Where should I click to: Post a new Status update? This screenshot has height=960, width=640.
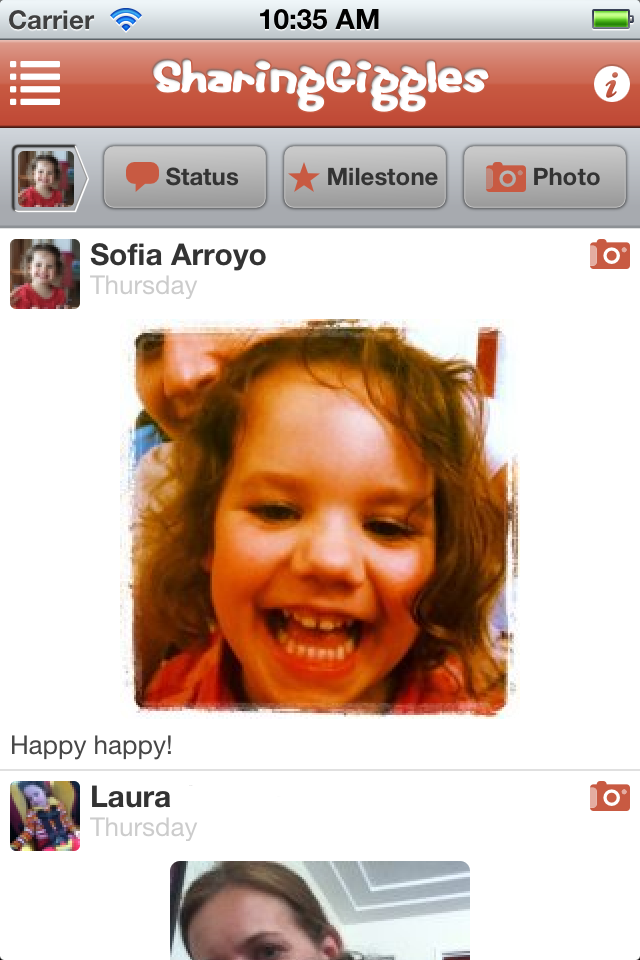(185, 178)
